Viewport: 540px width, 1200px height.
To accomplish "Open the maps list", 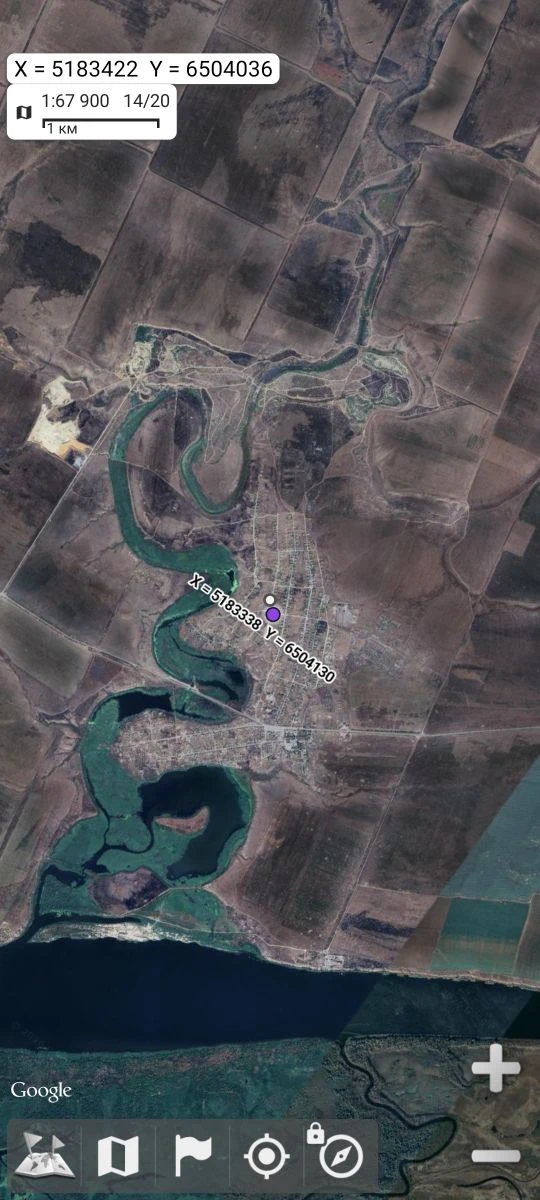I will (x=118, y=1157).
